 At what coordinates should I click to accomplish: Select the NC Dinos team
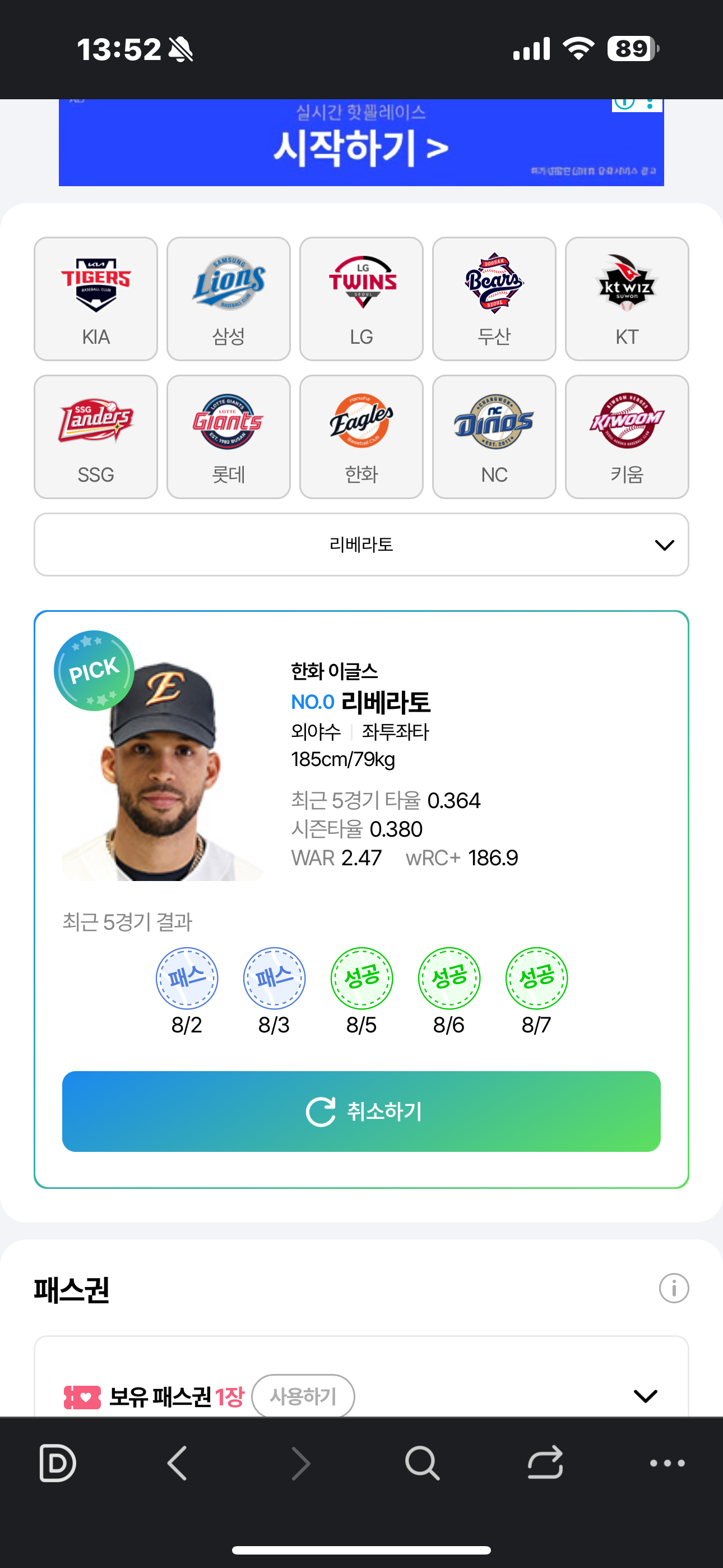[494, 436]
